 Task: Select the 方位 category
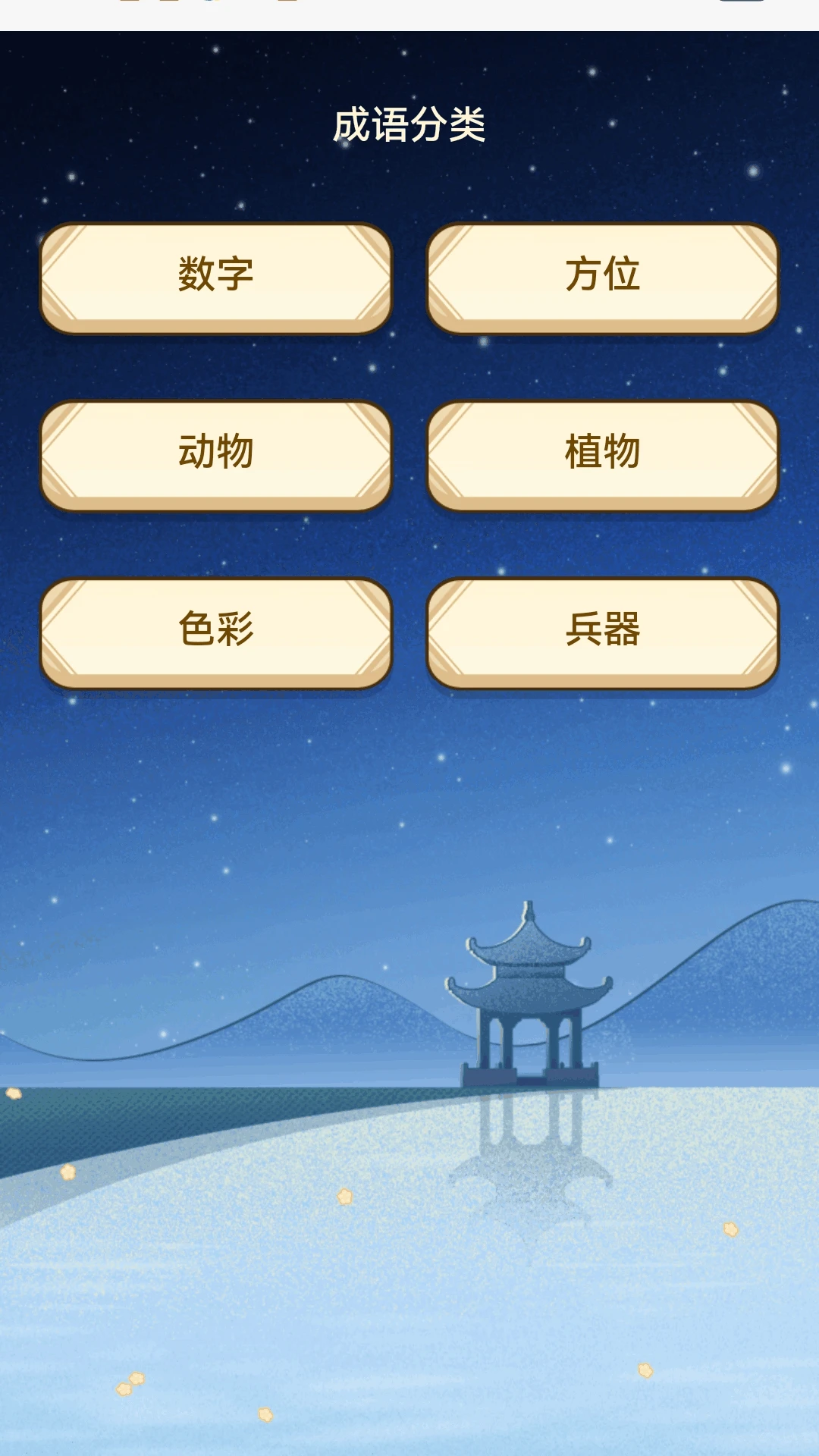[603, 277]
